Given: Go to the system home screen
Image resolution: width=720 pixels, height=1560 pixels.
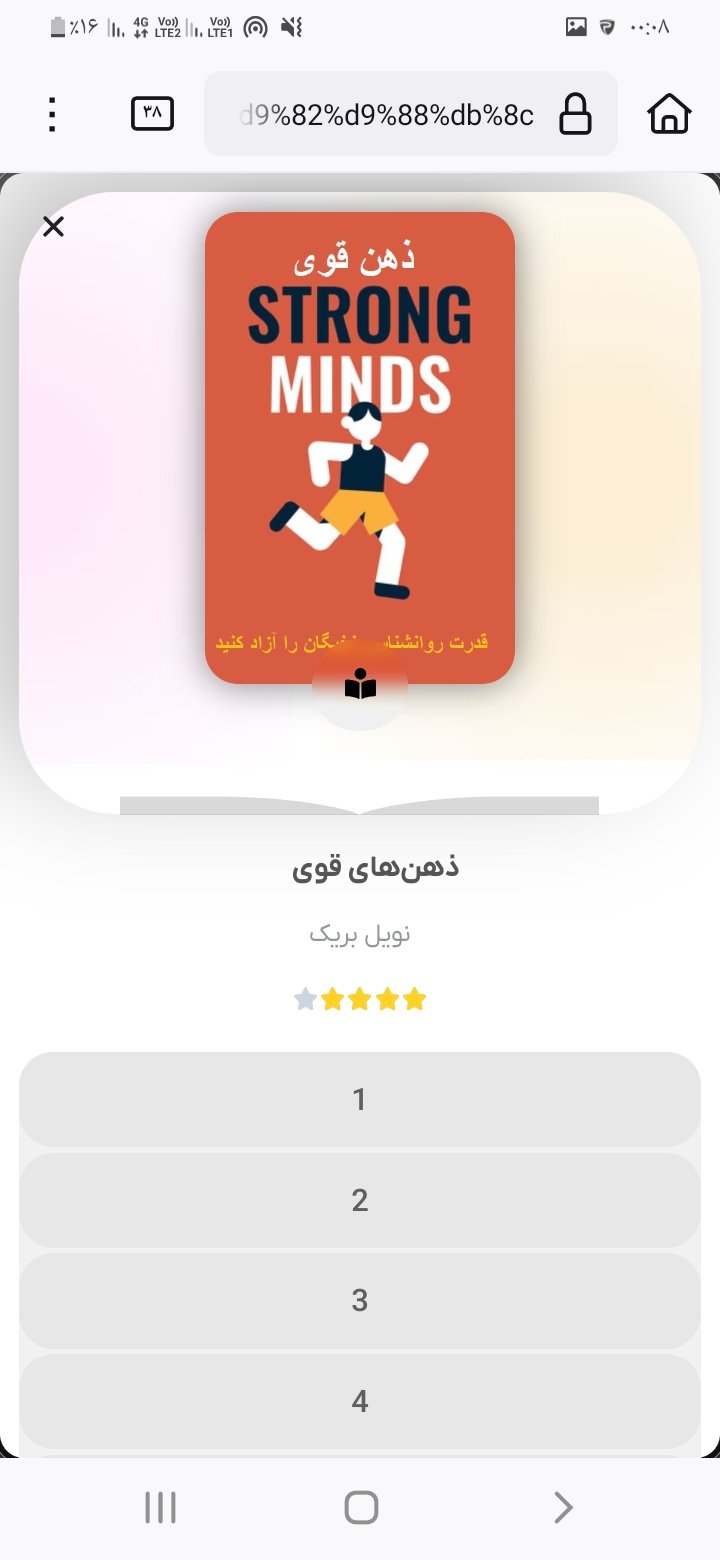Looking at the screenshot, I should click(361, 1507).
